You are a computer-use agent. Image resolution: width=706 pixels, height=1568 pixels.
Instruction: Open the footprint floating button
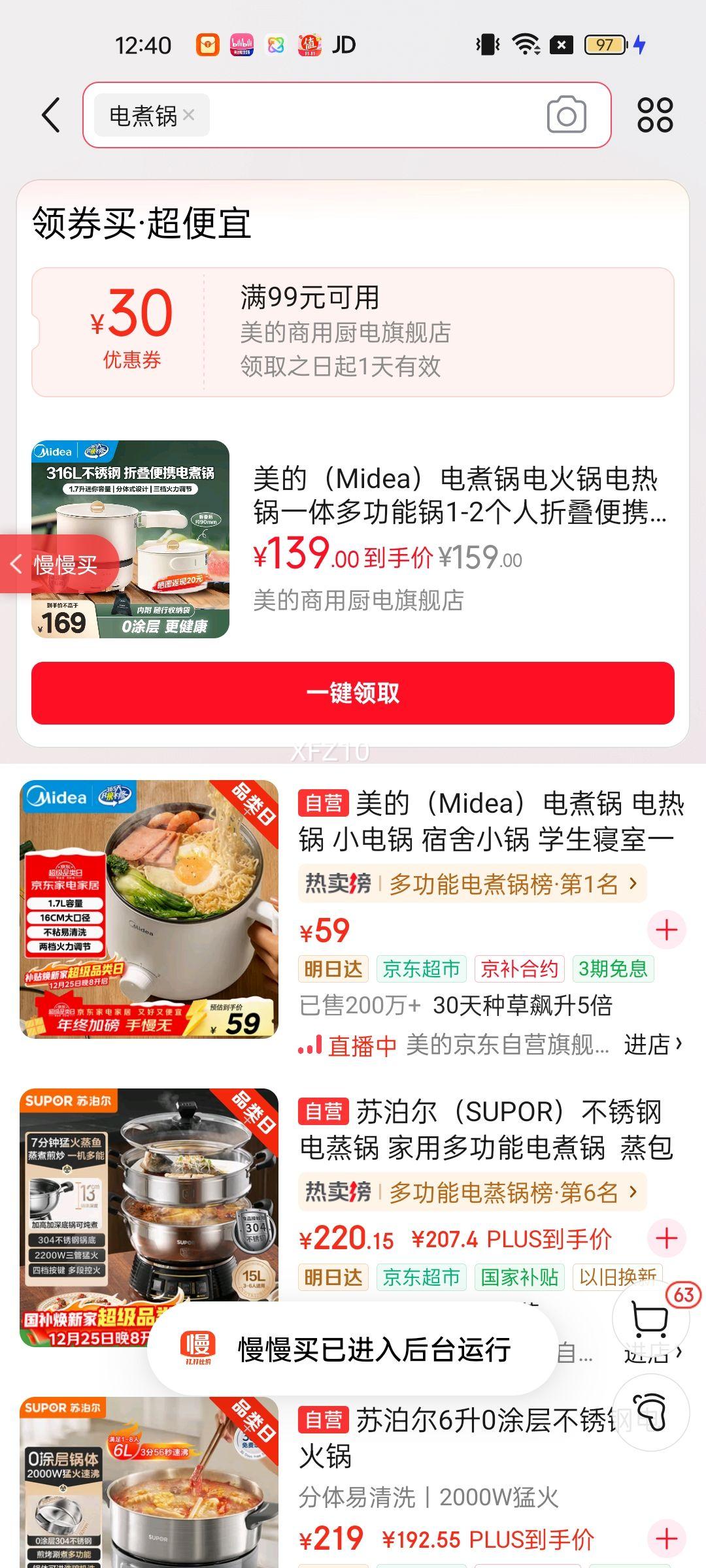click(x=651, y=1413)
